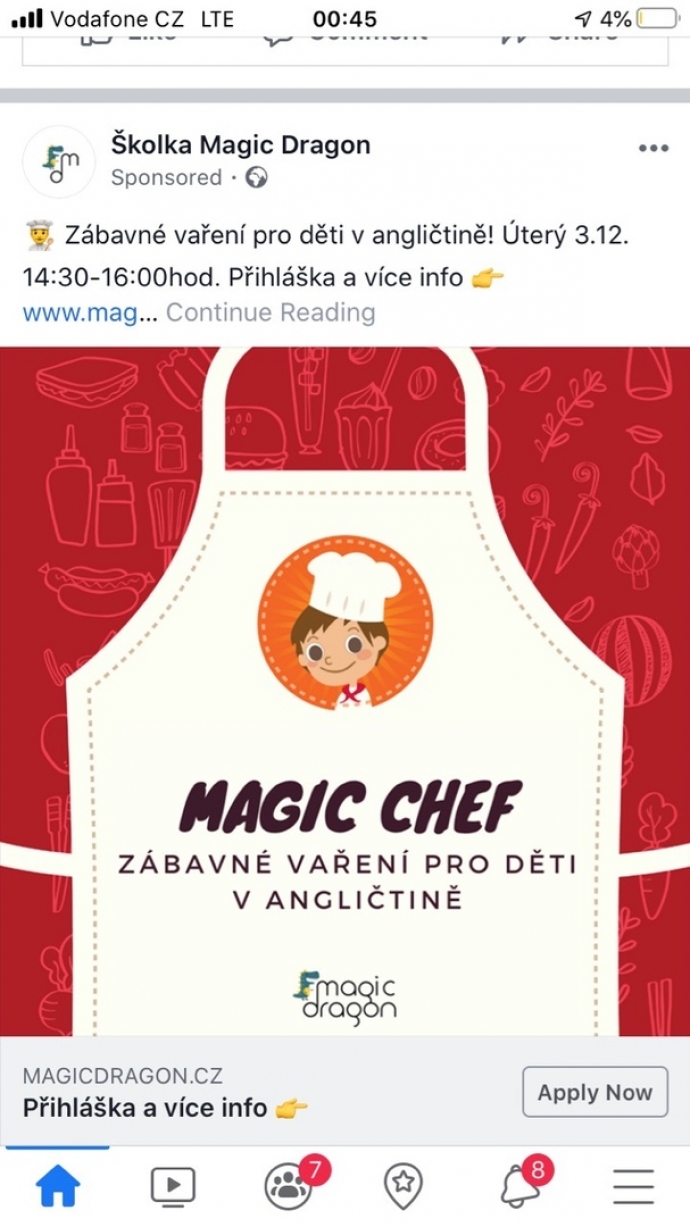
Task: Tap the Apply Now button
Action: tap(594, 1092)
